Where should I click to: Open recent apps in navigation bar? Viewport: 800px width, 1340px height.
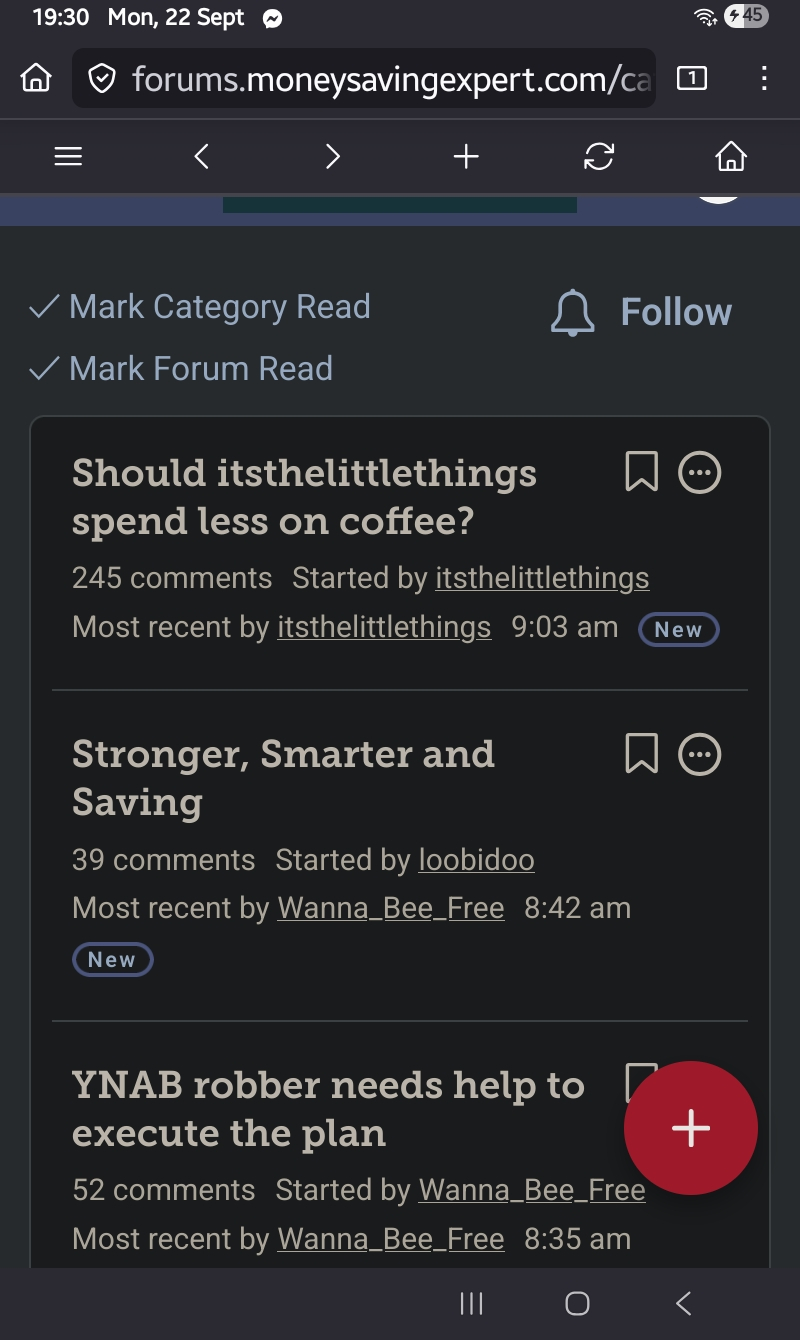[471, 1303]
